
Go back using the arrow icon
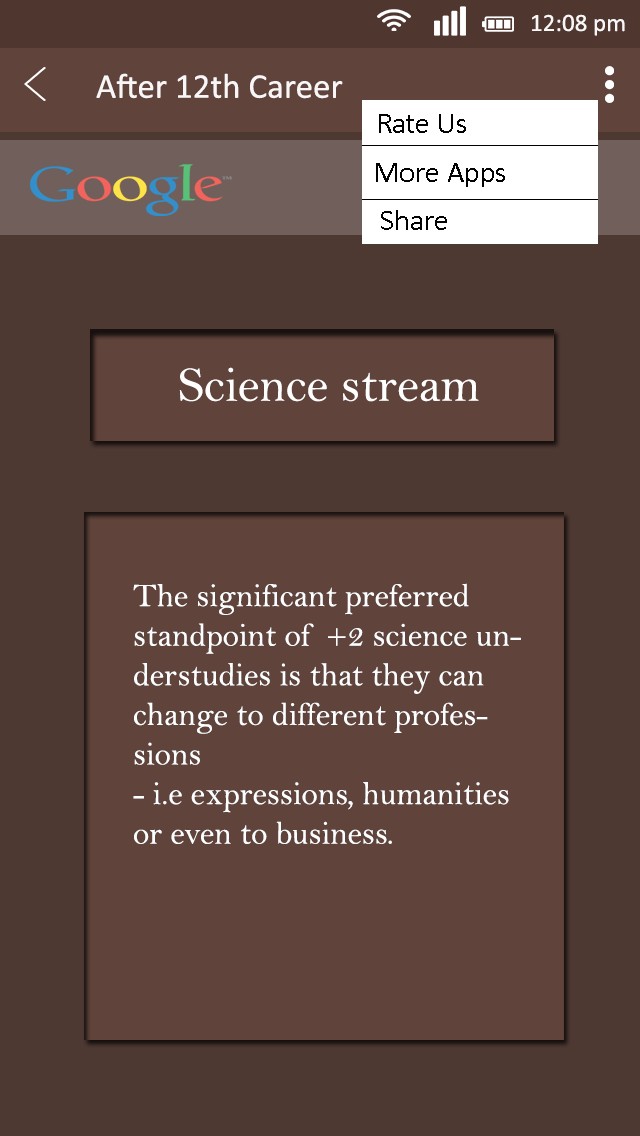pyautogui.click(x=35, y=85)
